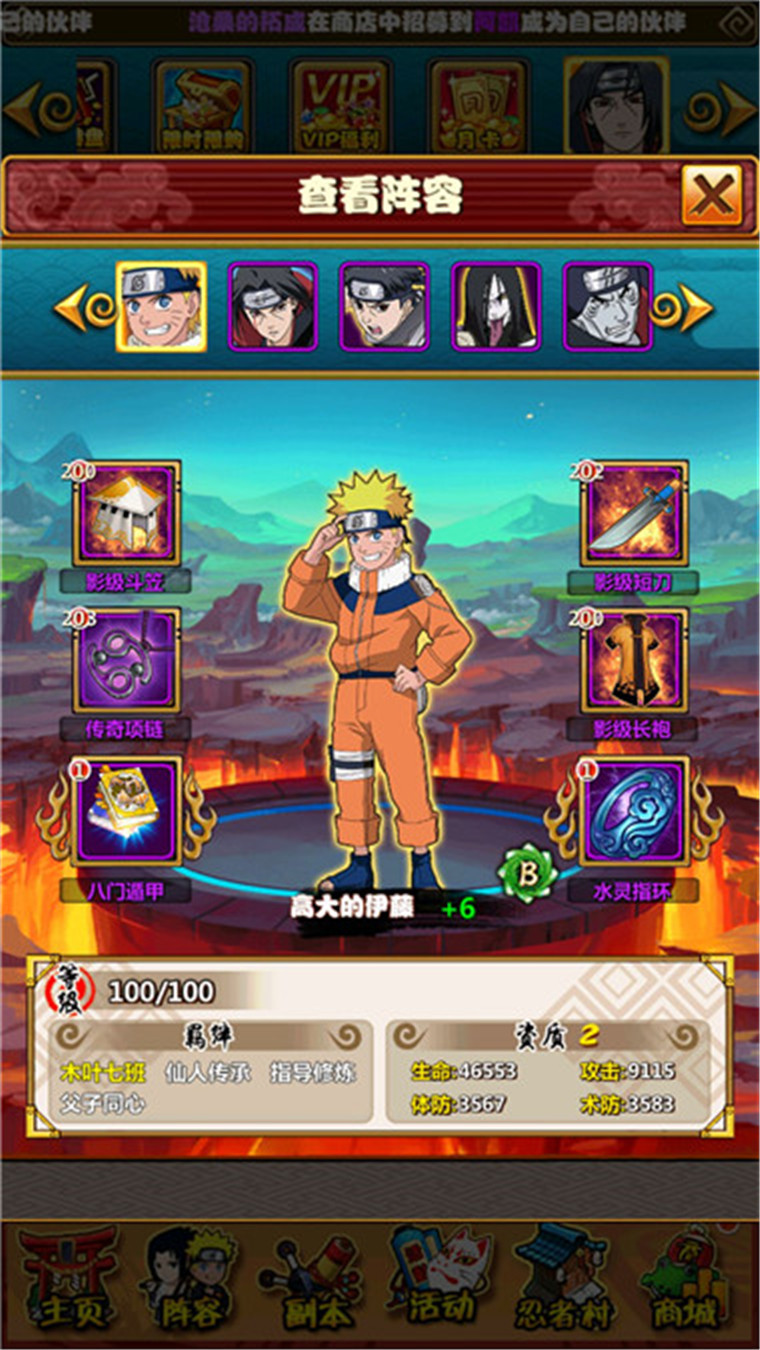Switch to the 副本 tab
Screen dimensions: 760x1350
(x=314, y=1281)
